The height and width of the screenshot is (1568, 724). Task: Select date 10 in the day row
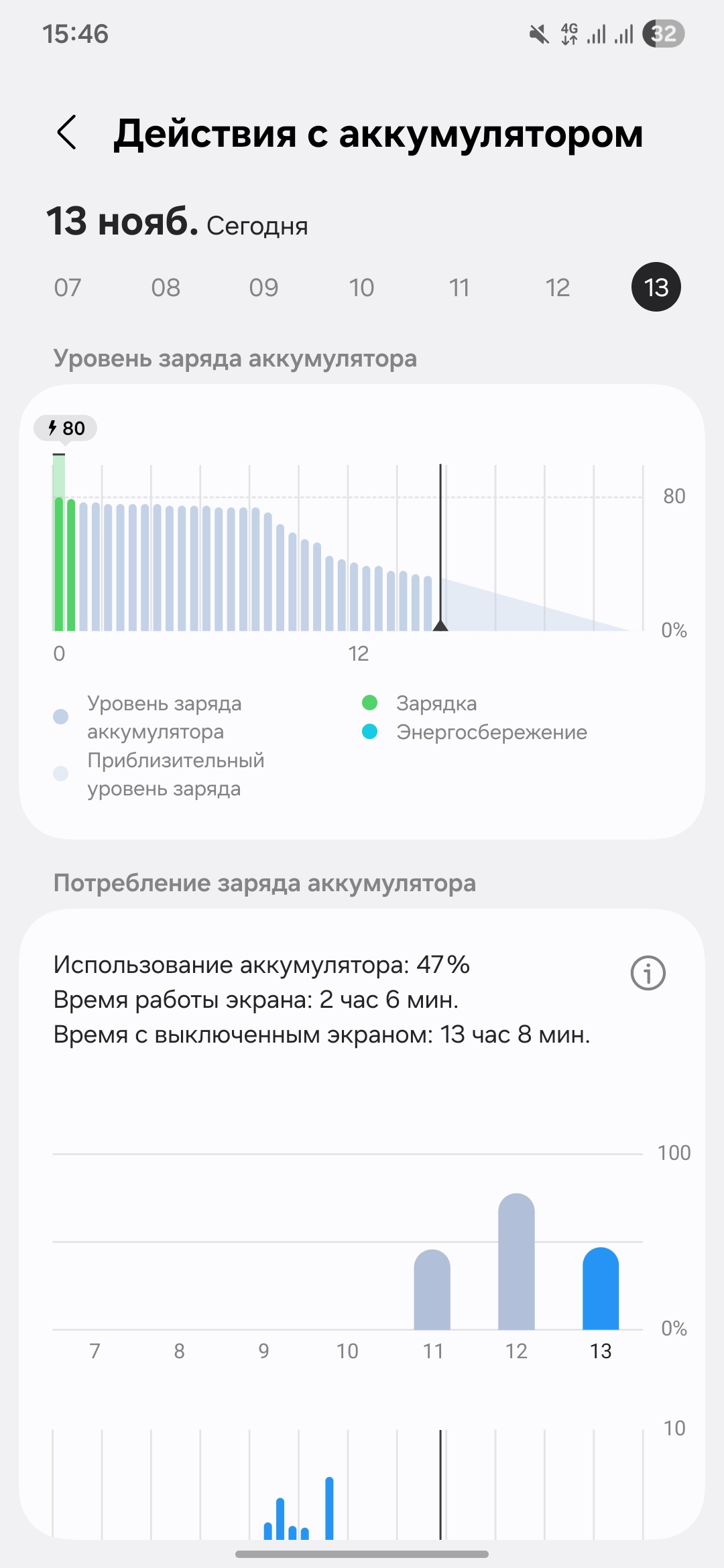[x=361, y=287]
